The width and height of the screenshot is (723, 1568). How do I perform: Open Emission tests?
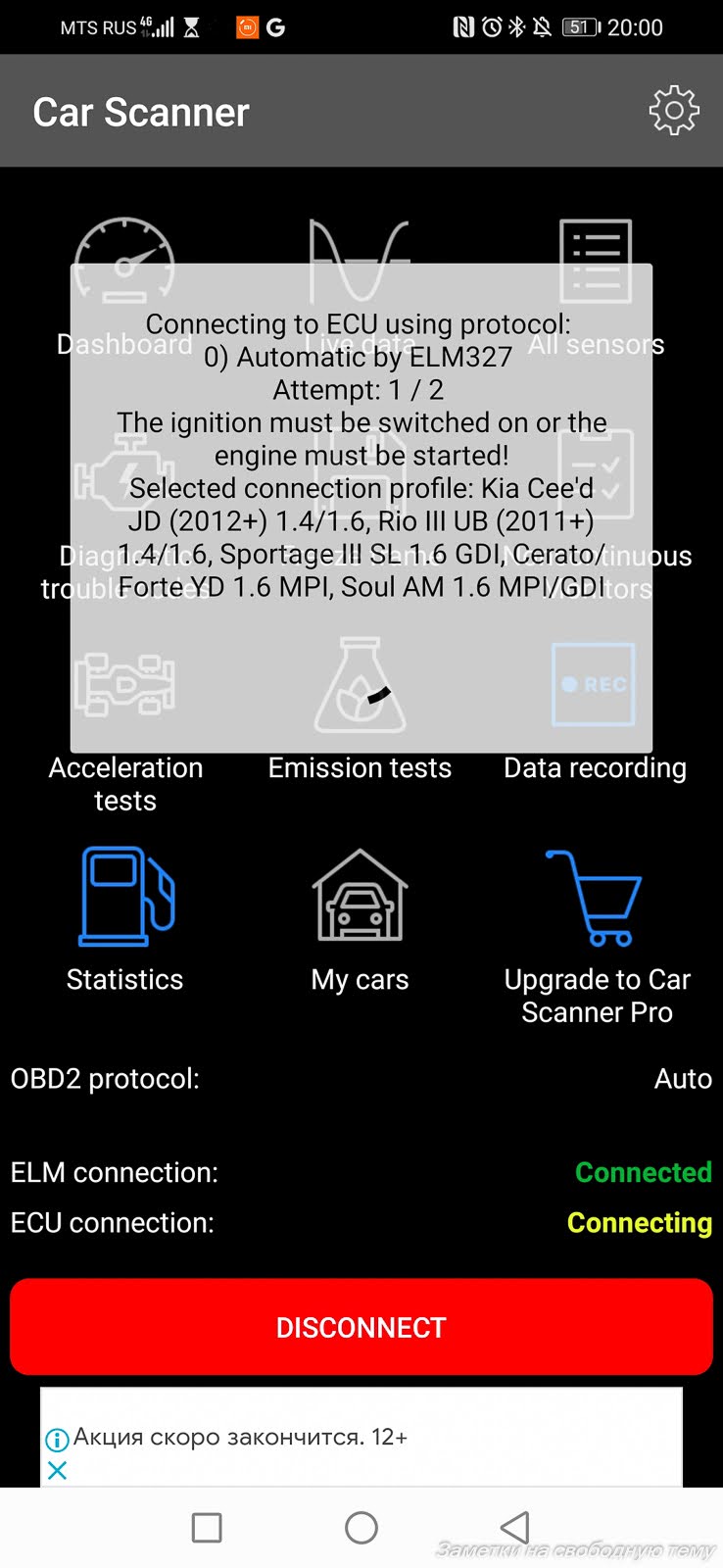(360, 765)
